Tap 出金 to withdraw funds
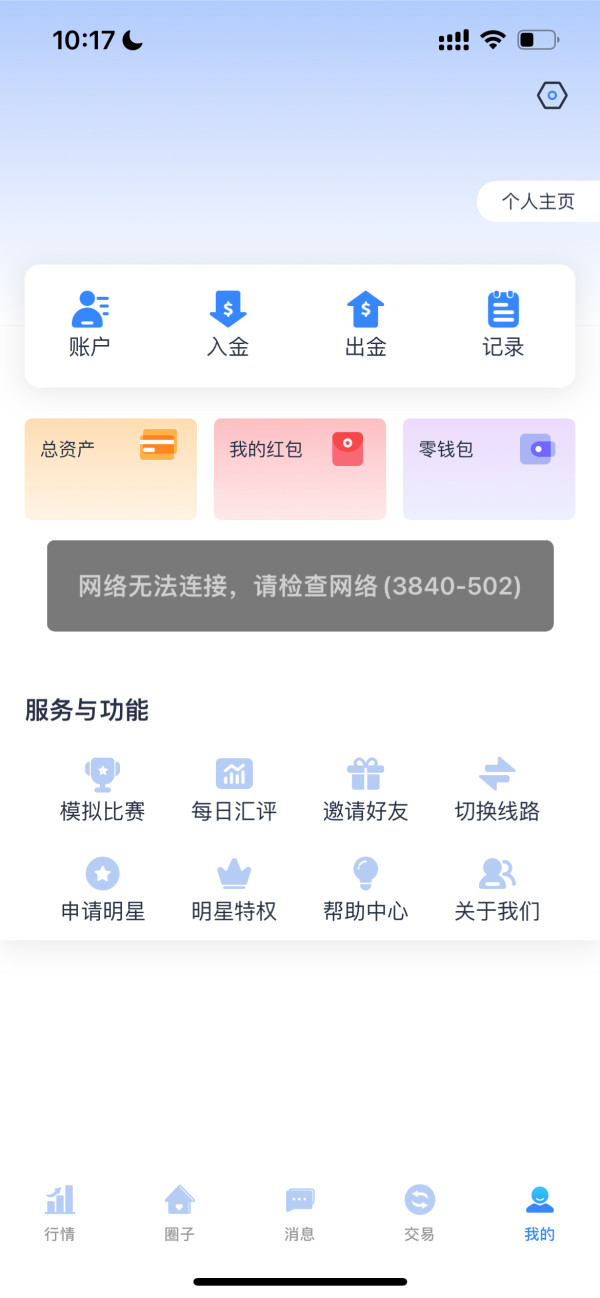The width and height of the screenshot is (600, 1298). (366, 325)
